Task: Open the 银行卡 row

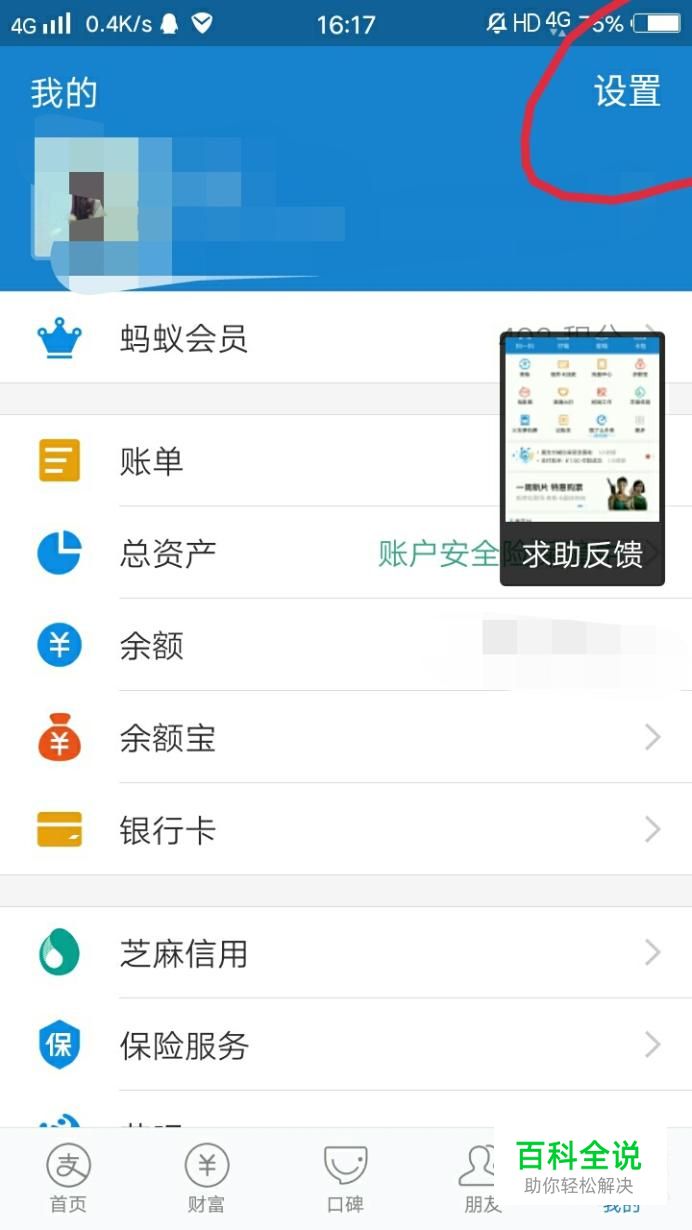Action: 346,830
